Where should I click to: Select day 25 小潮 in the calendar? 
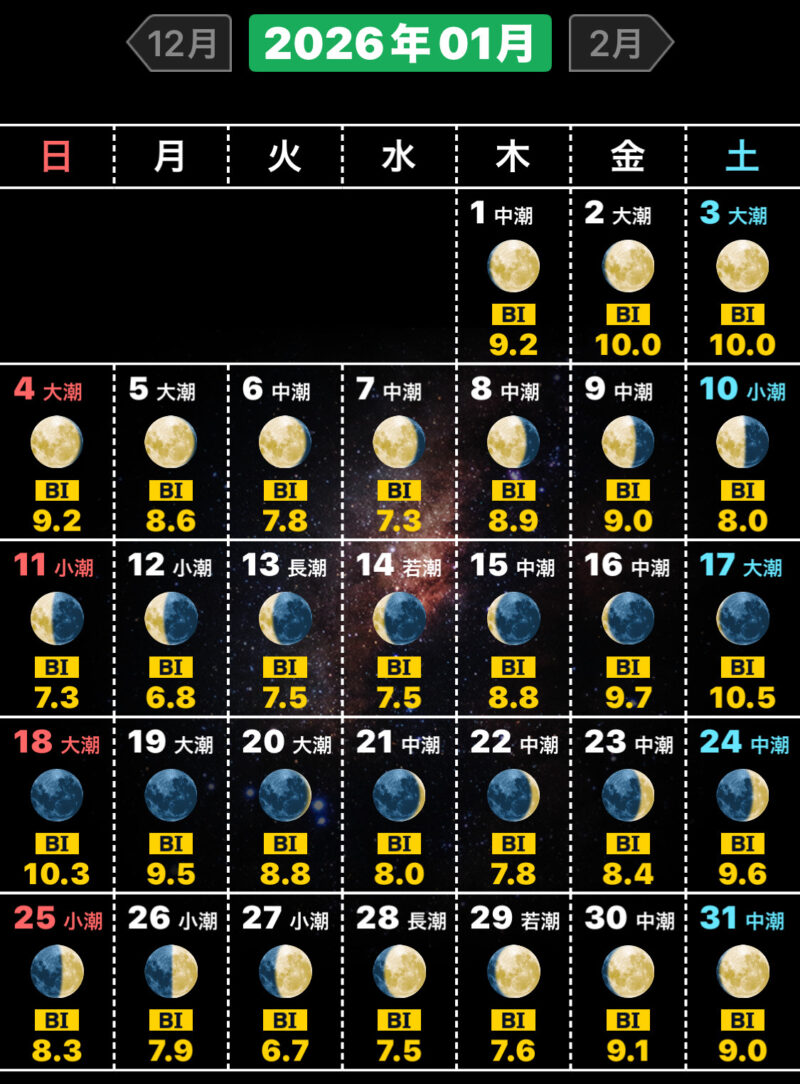click(57, 980)
